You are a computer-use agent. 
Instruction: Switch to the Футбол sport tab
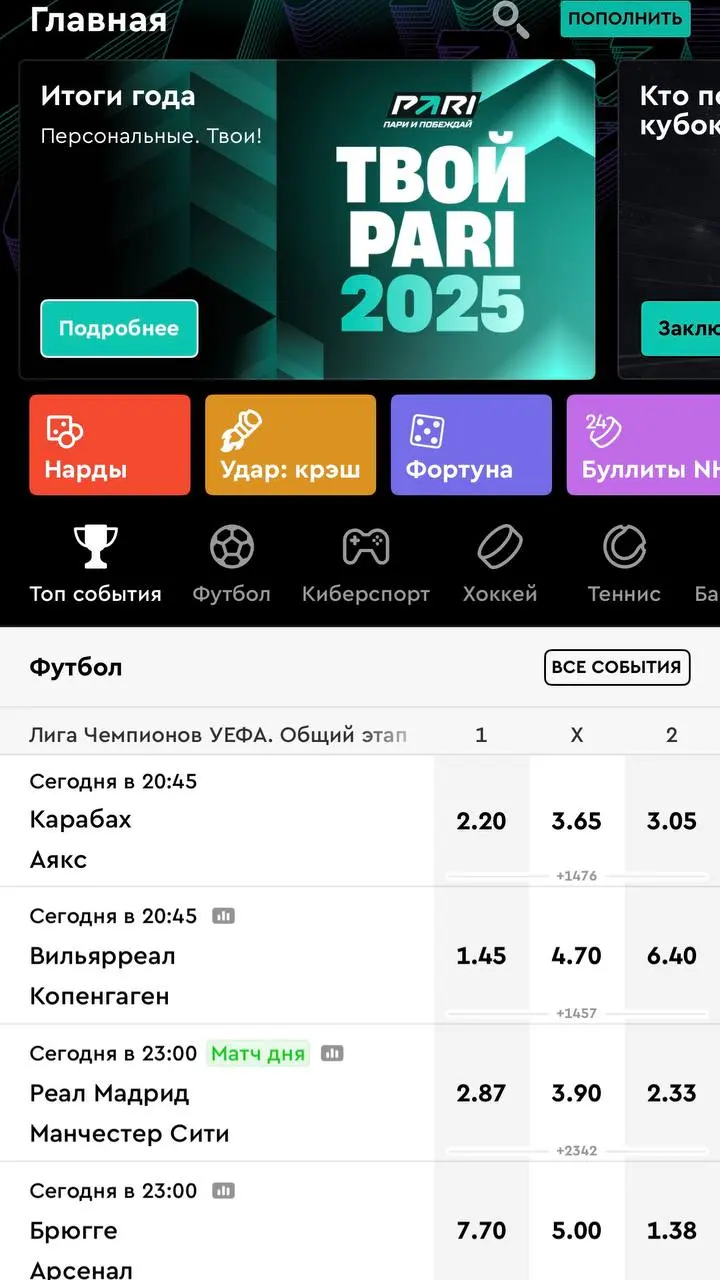click(x=231, y=565)
